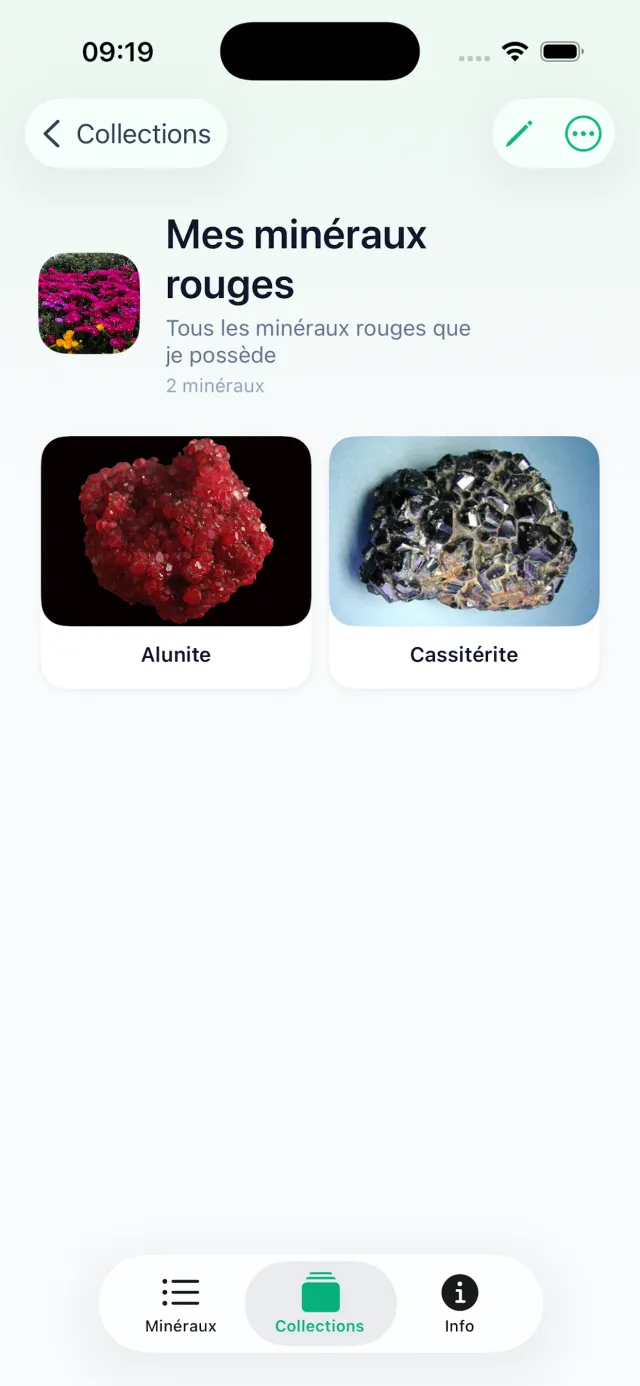Image resolution: width=640 pixels, height=1386 pixels.
Task: Edit this collection with the pencil icon
Action: [520, 134]
